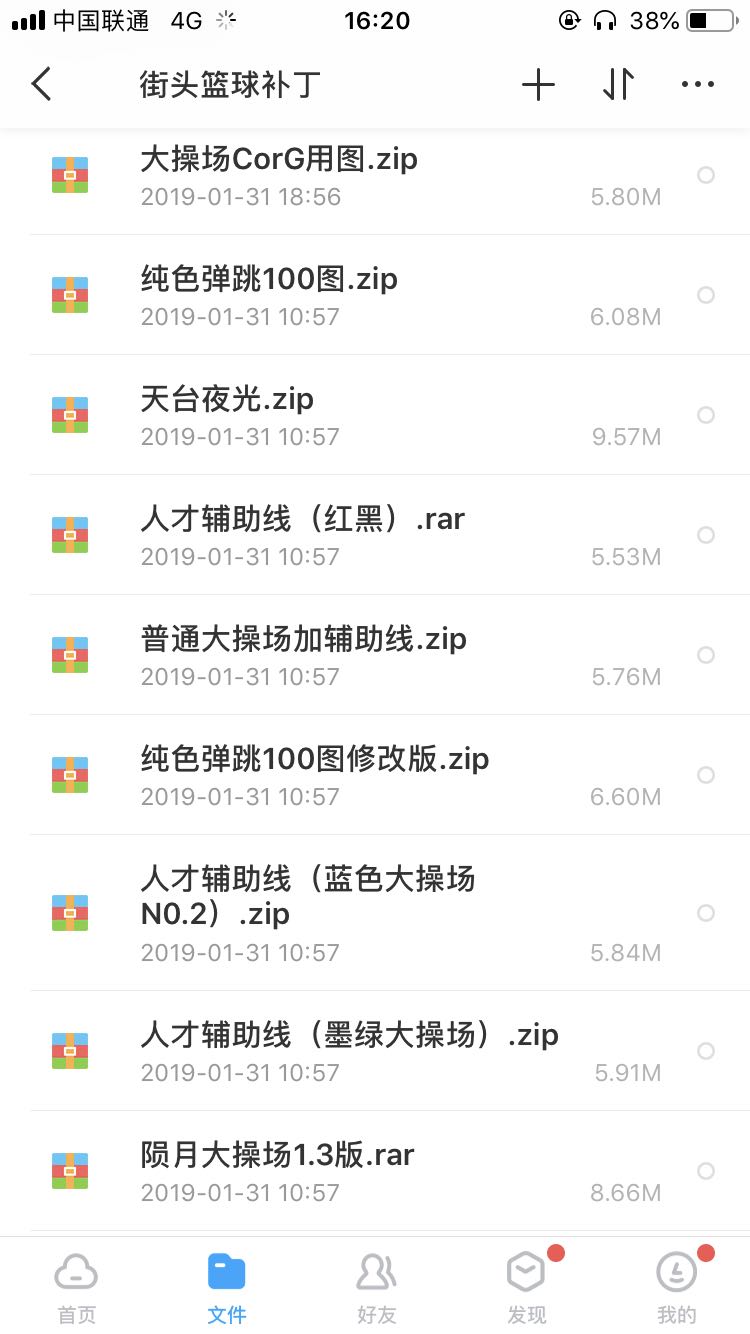Go back from 街头篮球补丁 folder

pyautogui.click(x=41, y=84)
